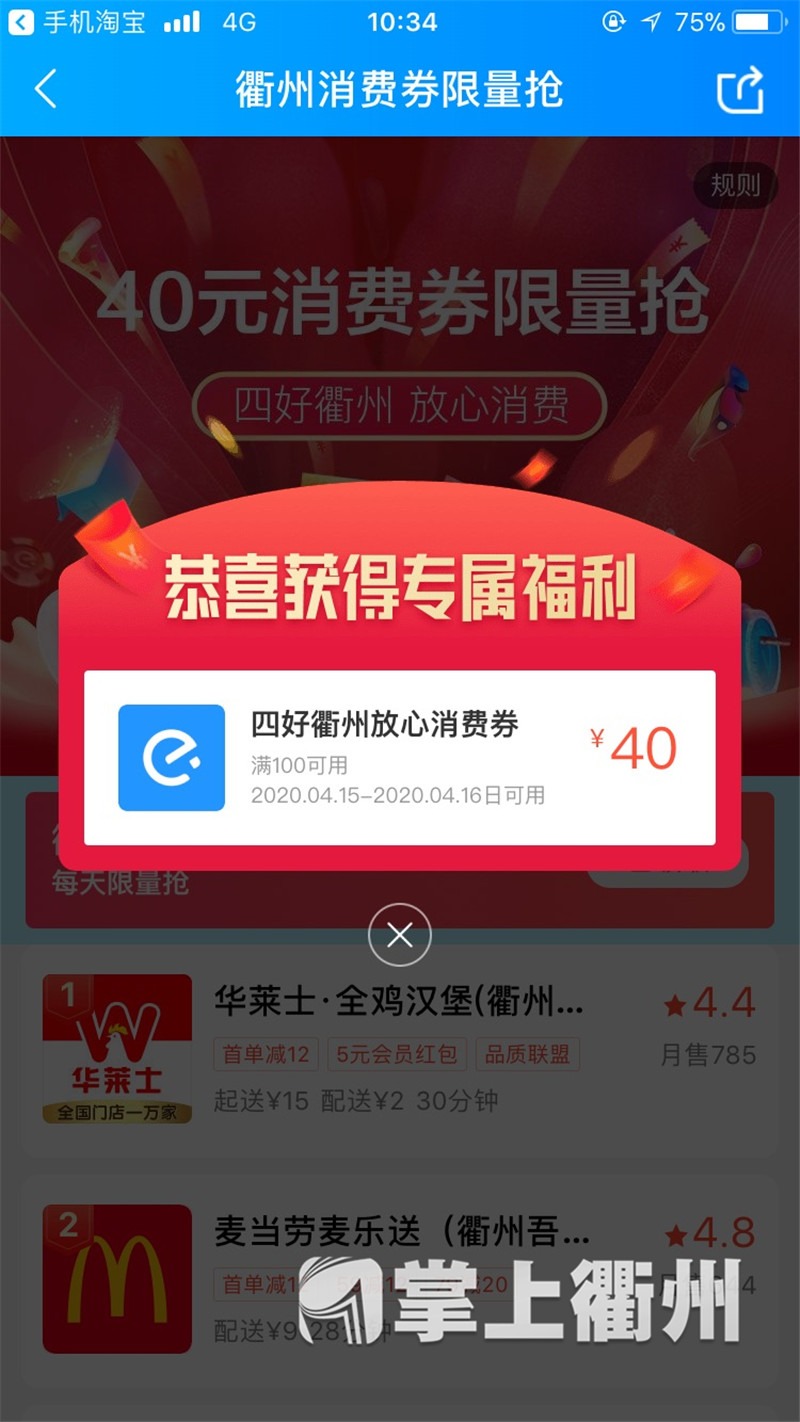Open the 四好衢州放心消费券 coupon card
Image resolution: width=800 pixels, height=1422 pixels.
click(400, 757)
